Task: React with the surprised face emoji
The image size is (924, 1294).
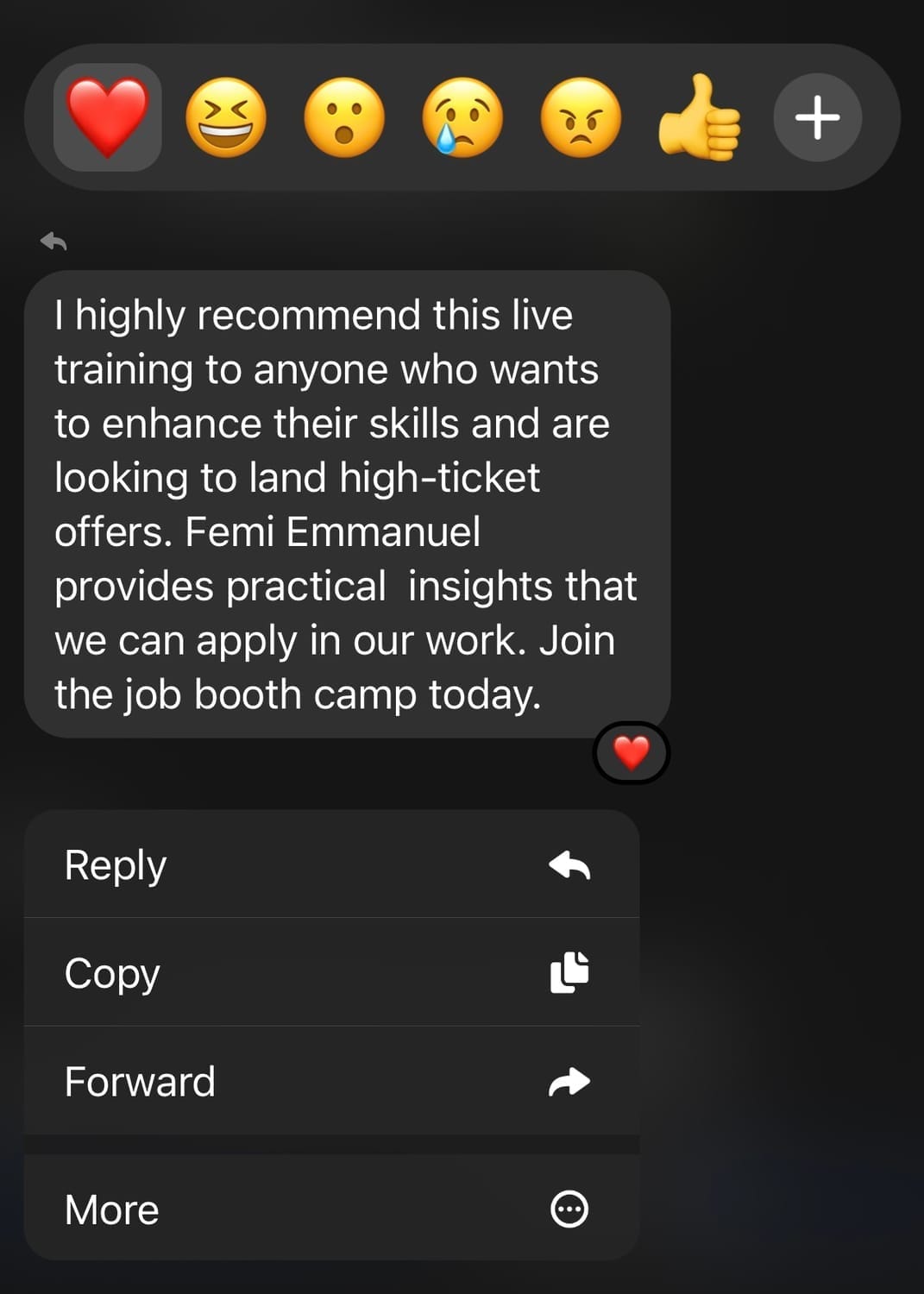Action: pyautogui.click(x=344, y=117)
